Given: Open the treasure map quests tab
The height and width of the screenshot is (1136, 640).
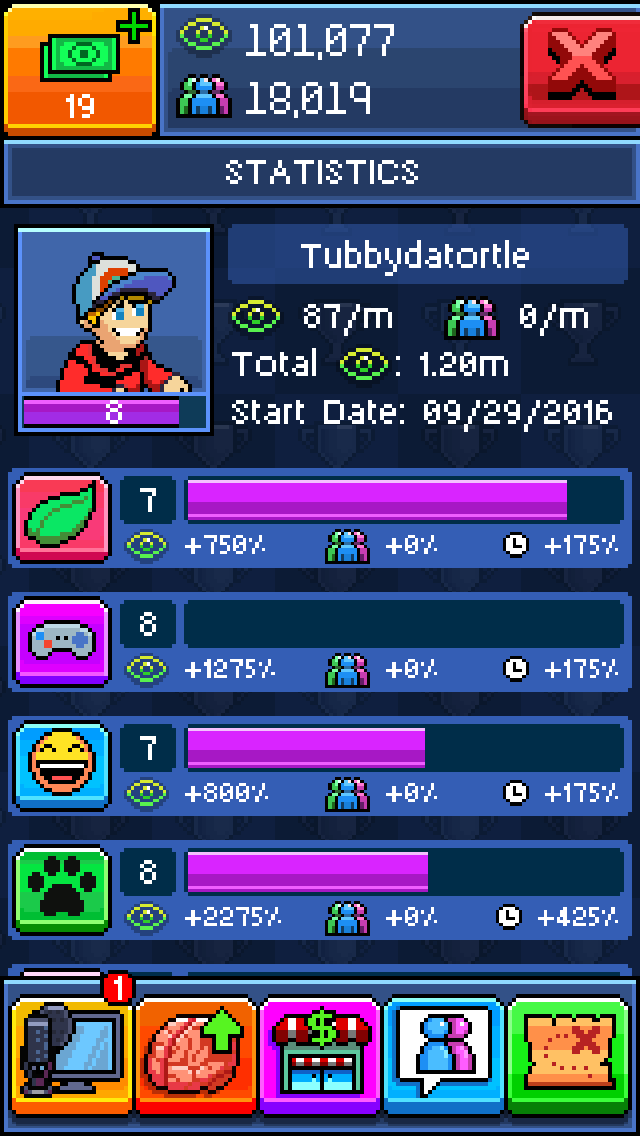Looking at the screenshot, I should click(568, 1056).
